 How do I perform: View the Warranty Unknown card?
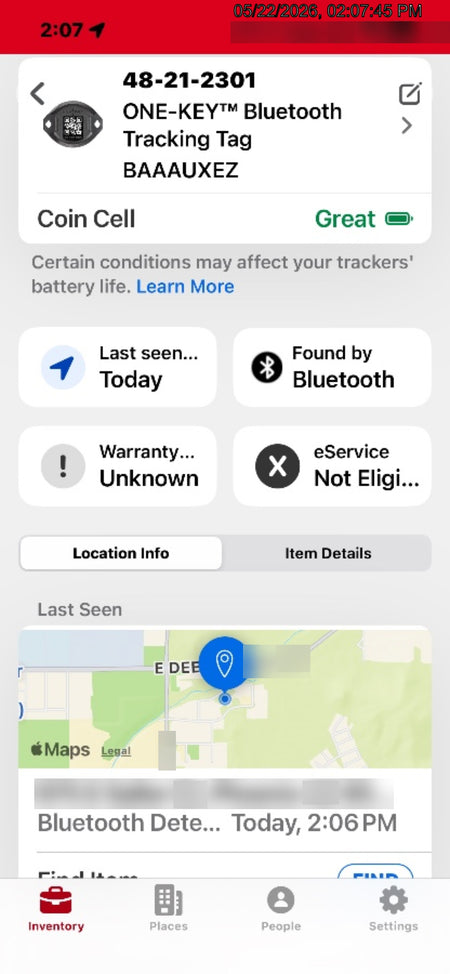tap(117, 466)
